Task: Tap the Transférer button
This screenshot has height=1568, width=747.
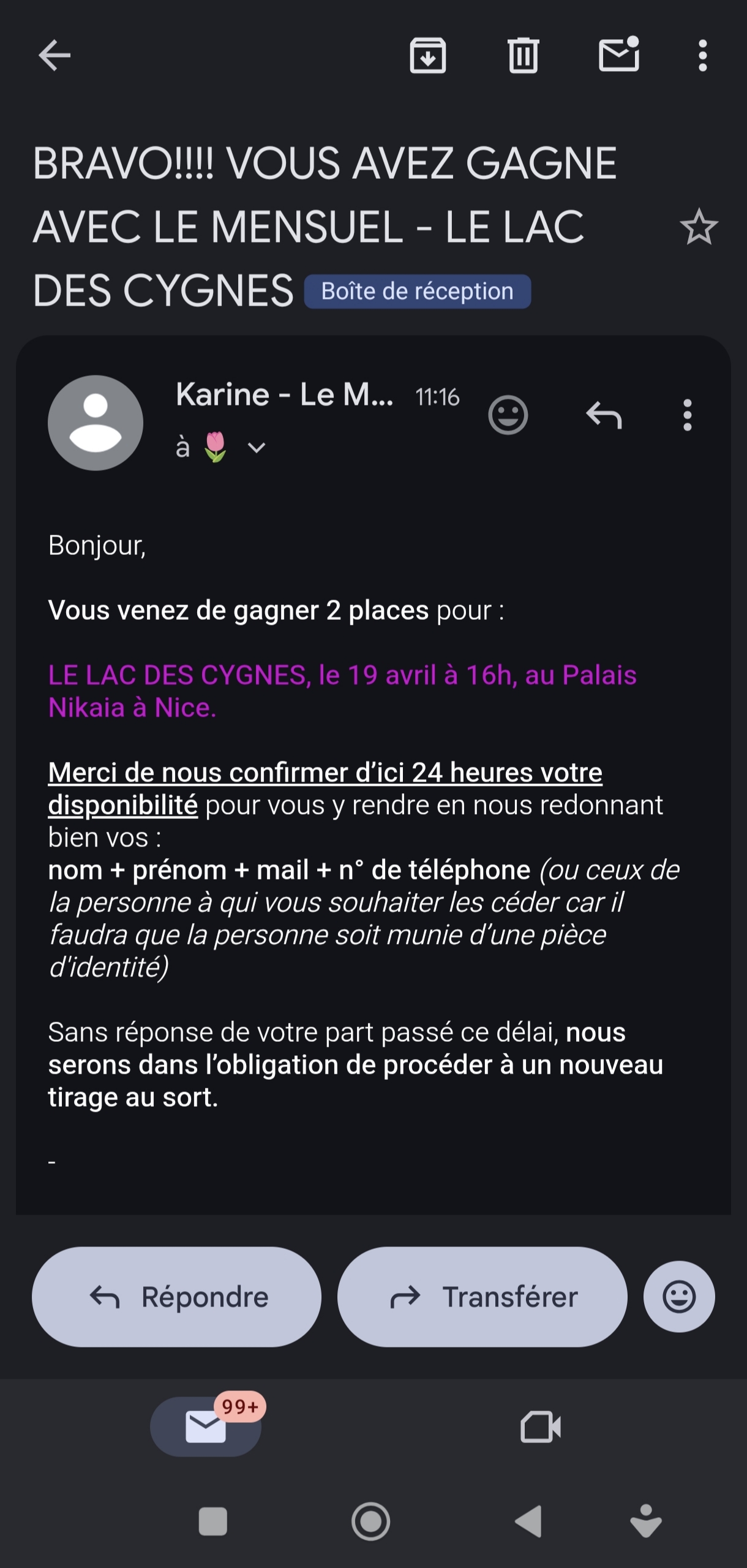Action: coord(482,1297)
